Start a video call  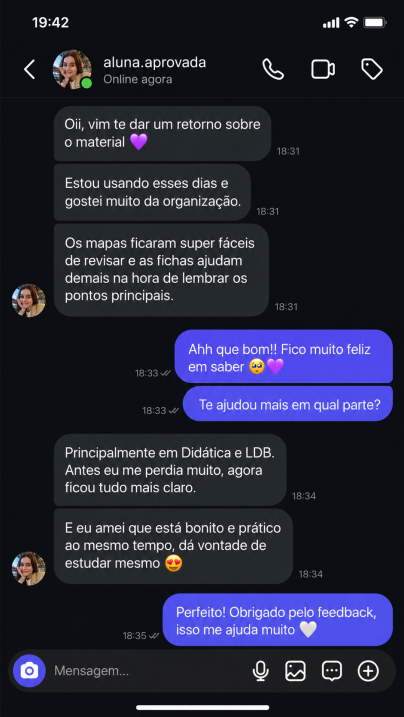pos(323,70)
